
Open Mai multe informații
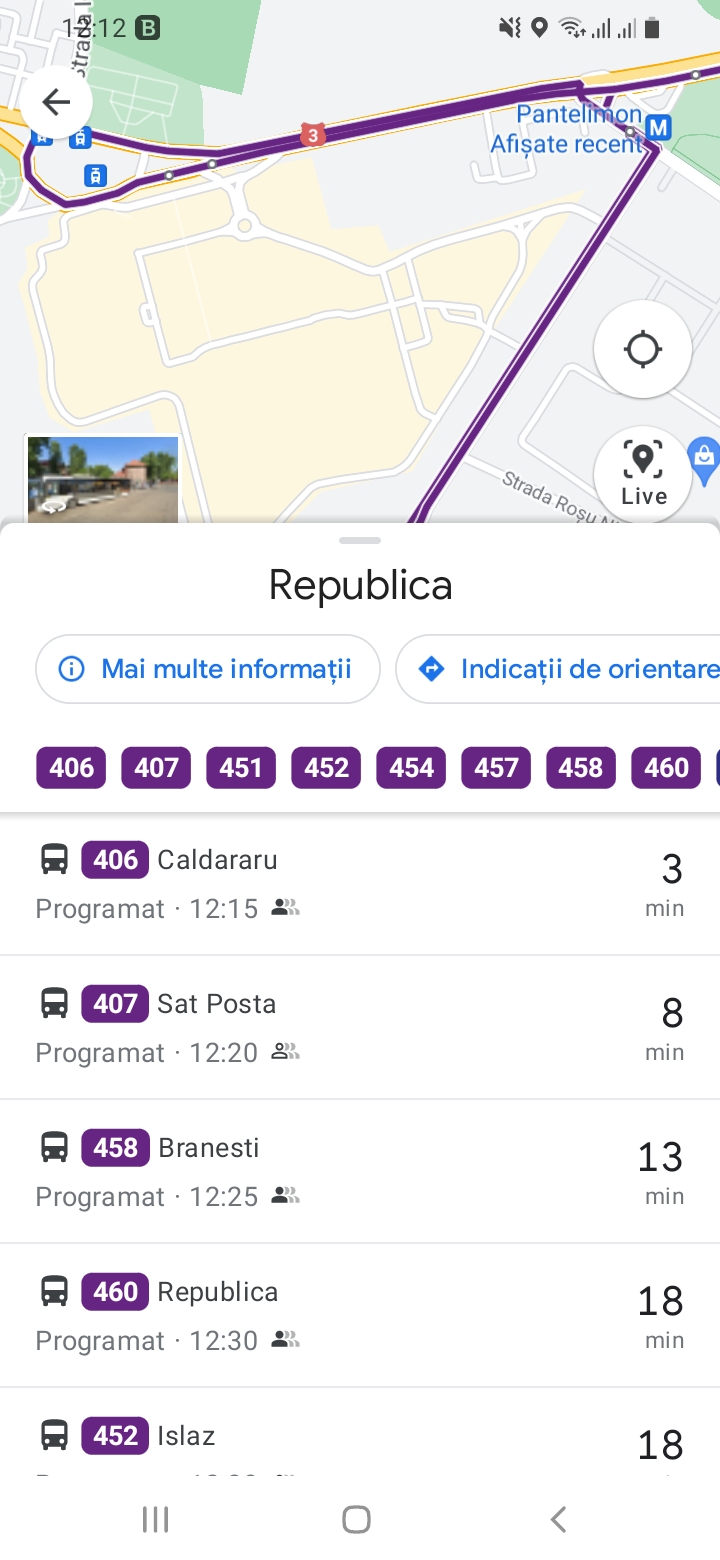(208, 669)
